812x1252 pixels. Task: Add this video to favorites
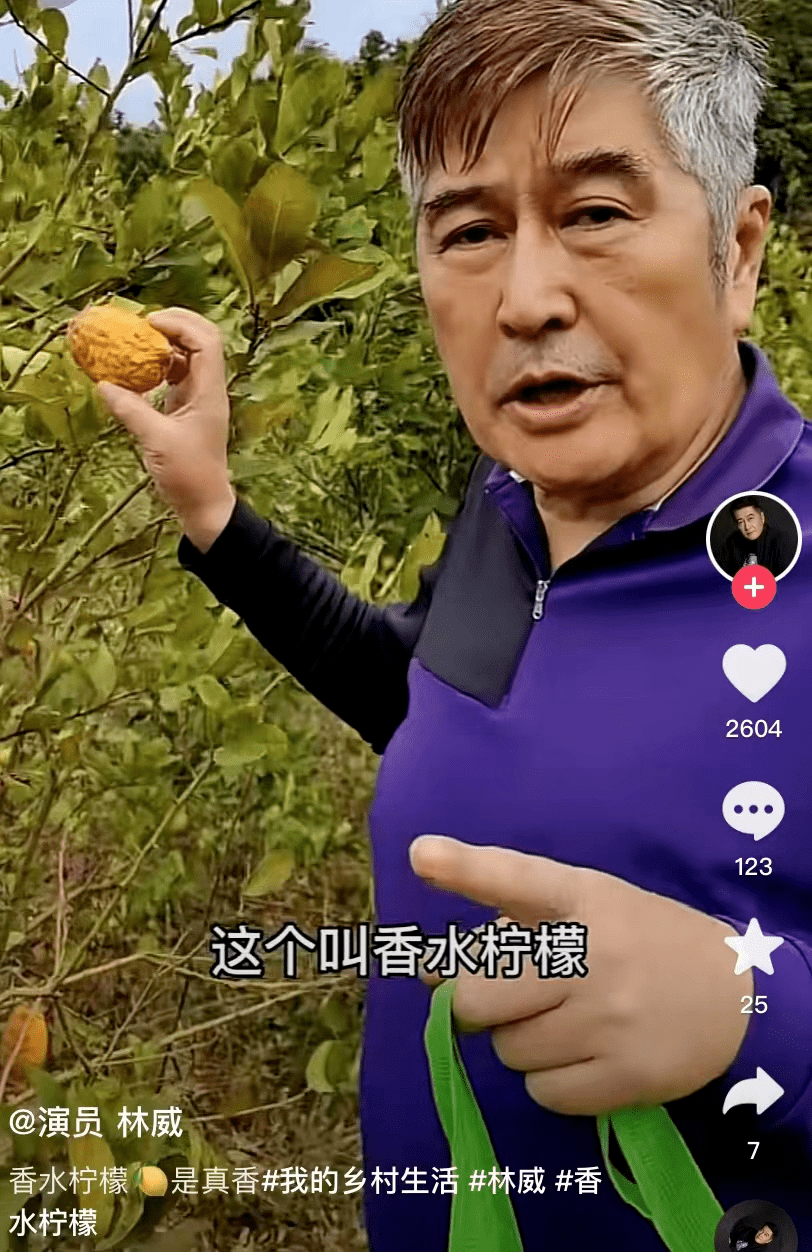pyautogui.click(x=753, y=948)
